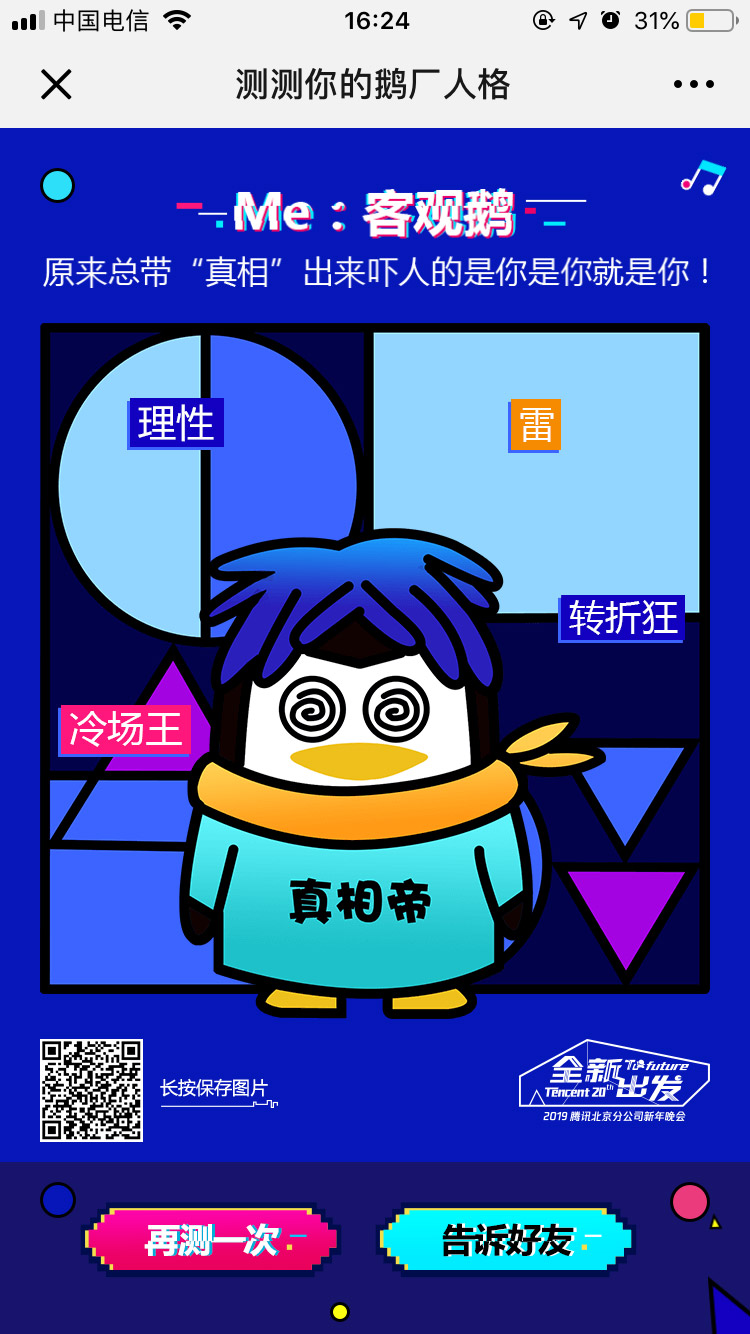Open the three-dot overflow menu
Viewport: 750px width, 1334px height.
coord(694,85)
